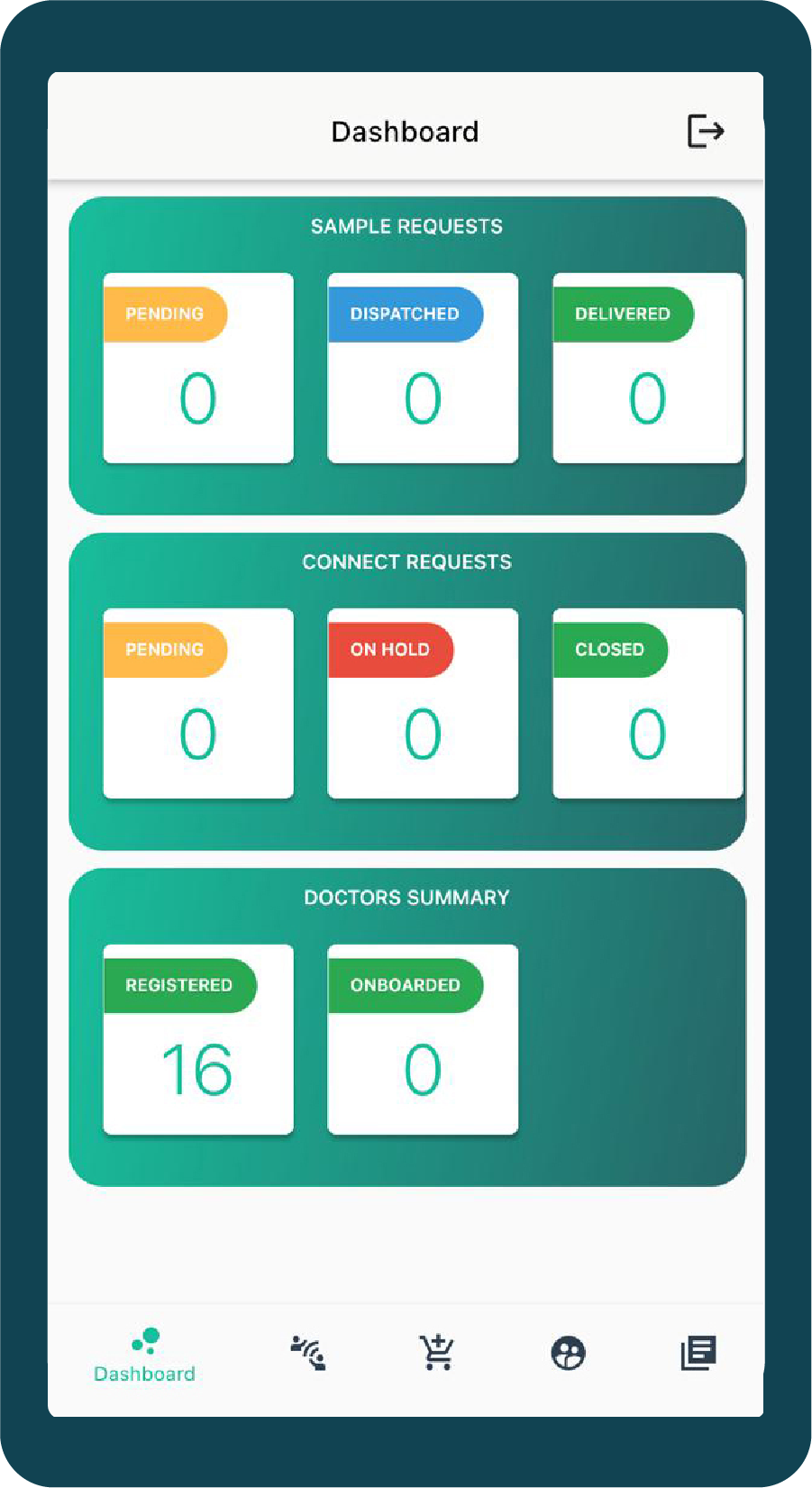Open Pending card under Connect Requests
Screen dimensions: 812x1488
(x=198, y=704)
